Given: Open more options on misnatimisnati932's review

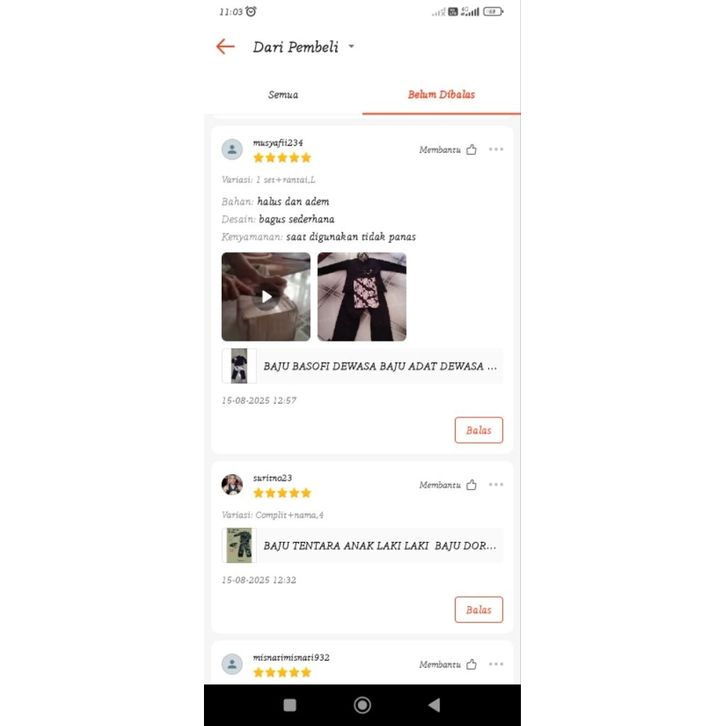Looking at the screenshot, I should 496,664.
